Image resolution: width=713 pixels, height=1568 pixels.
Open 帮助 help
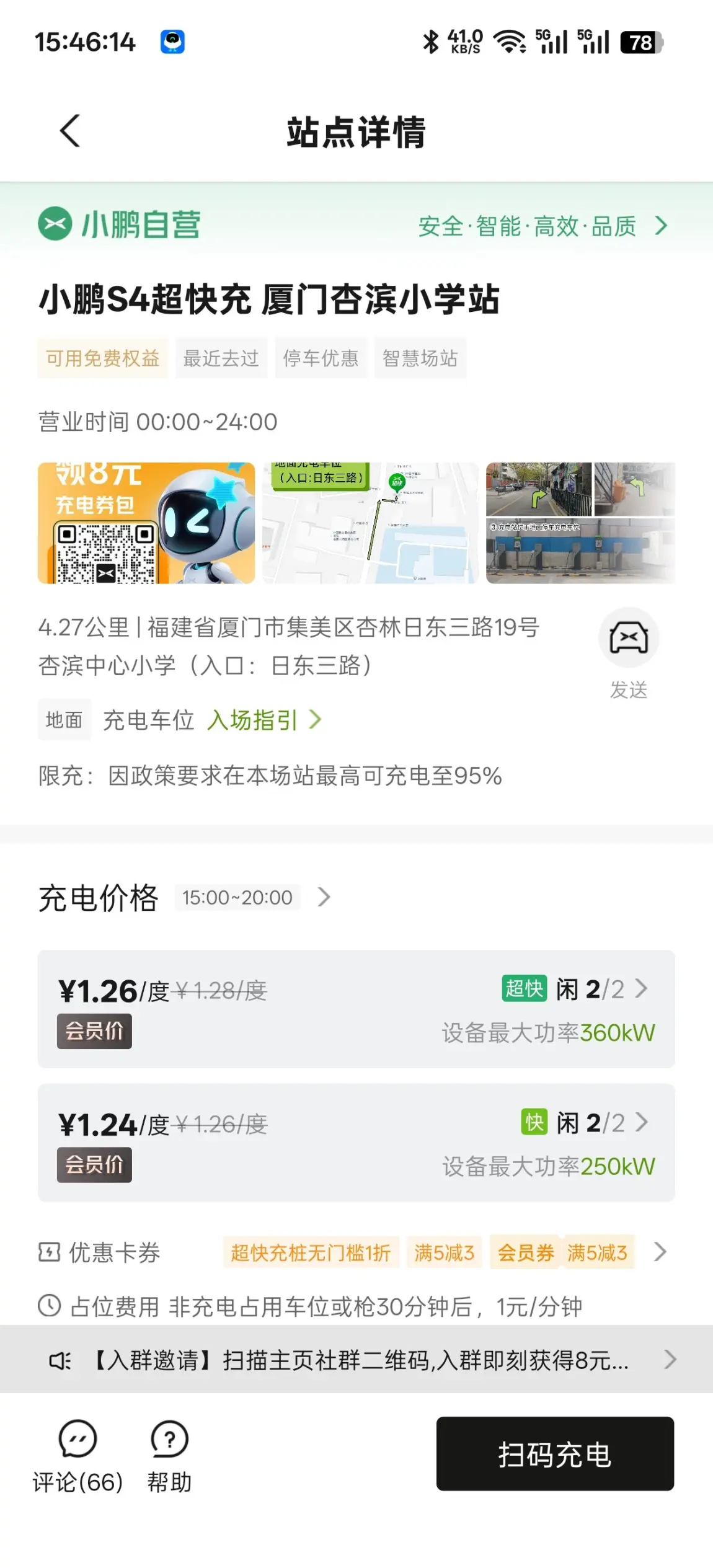(169, 1456)
